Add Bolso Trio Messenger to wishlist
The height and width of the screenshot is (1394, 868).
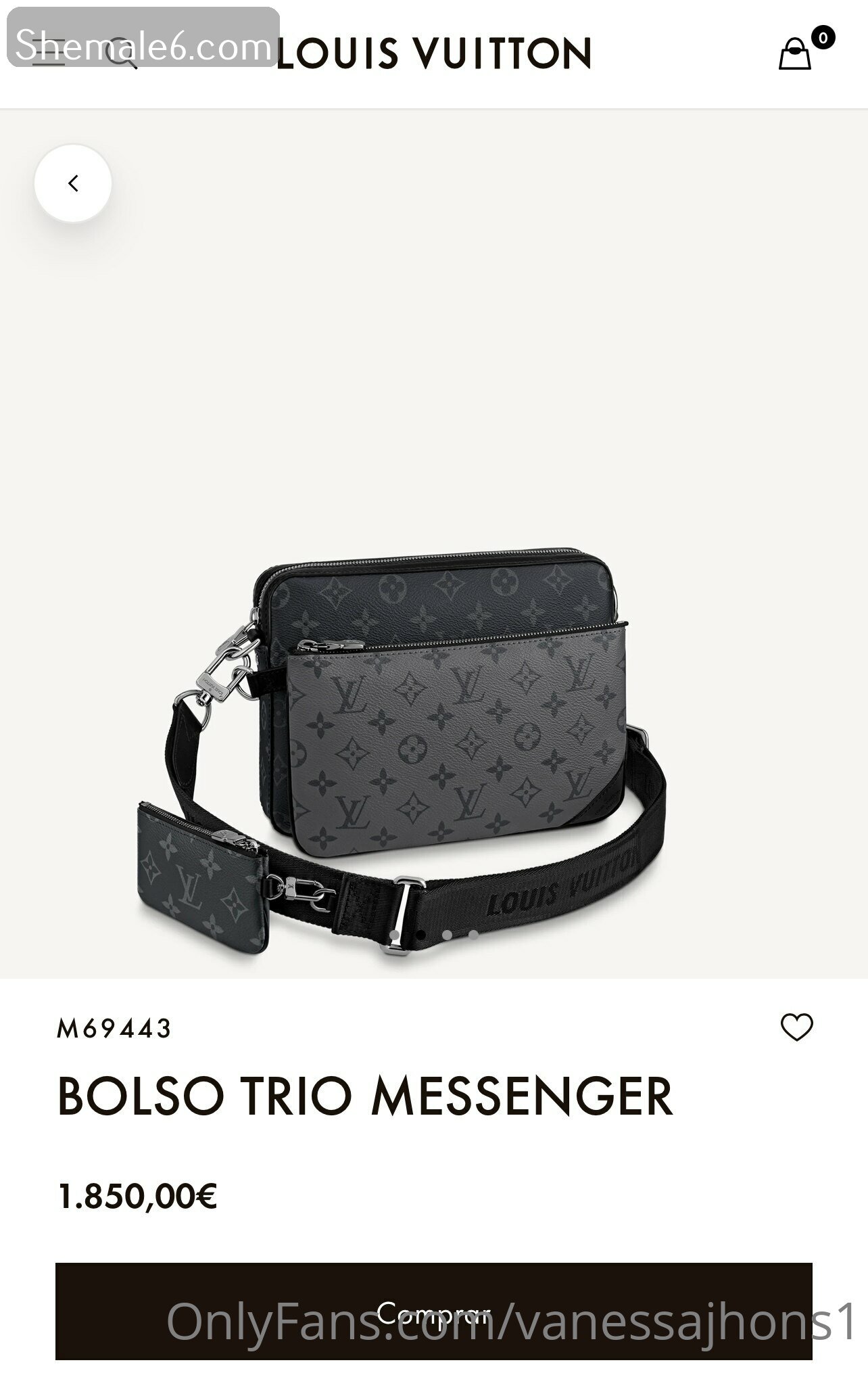(x=796, y=1028)
